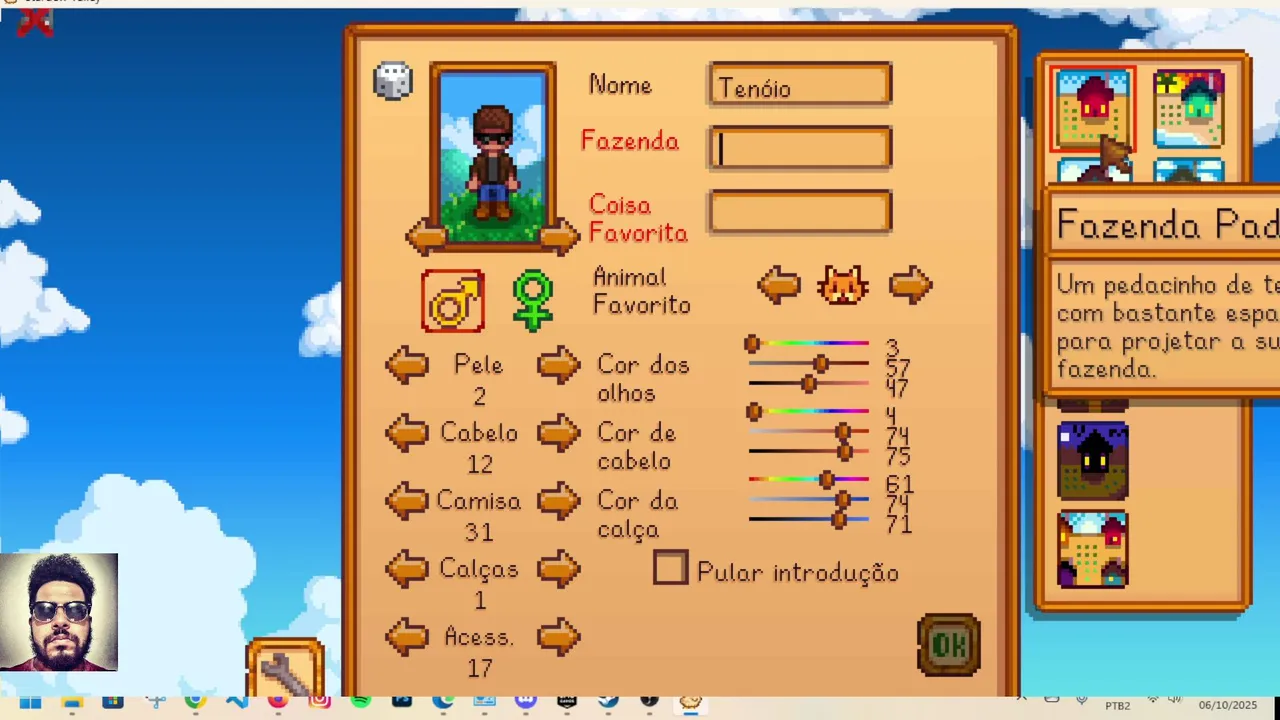The image size is (1280, 720).
Task: Switch to the next Animal Favorito
Action: pos(909,286)
